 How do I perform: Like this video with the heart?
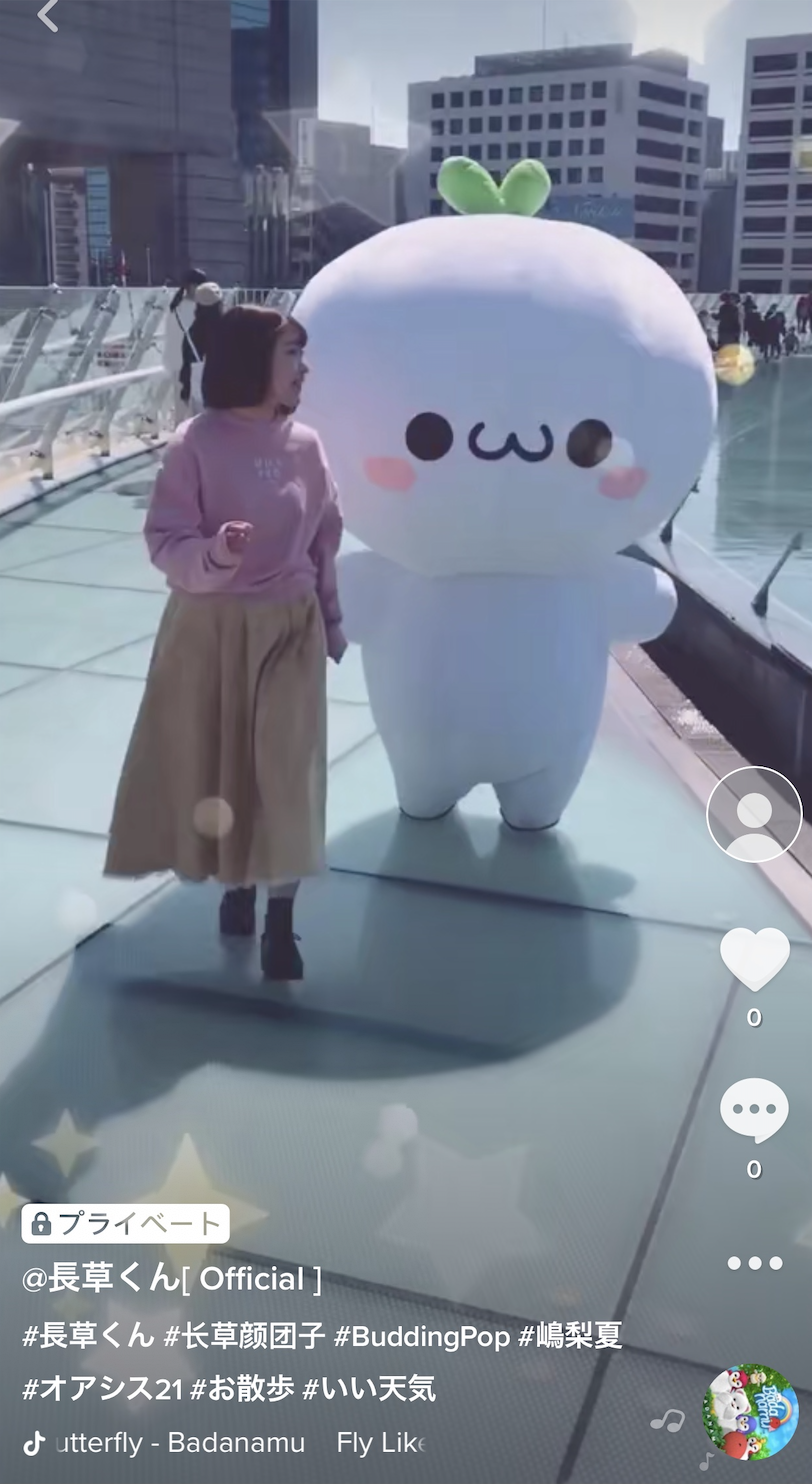[754, 958]
